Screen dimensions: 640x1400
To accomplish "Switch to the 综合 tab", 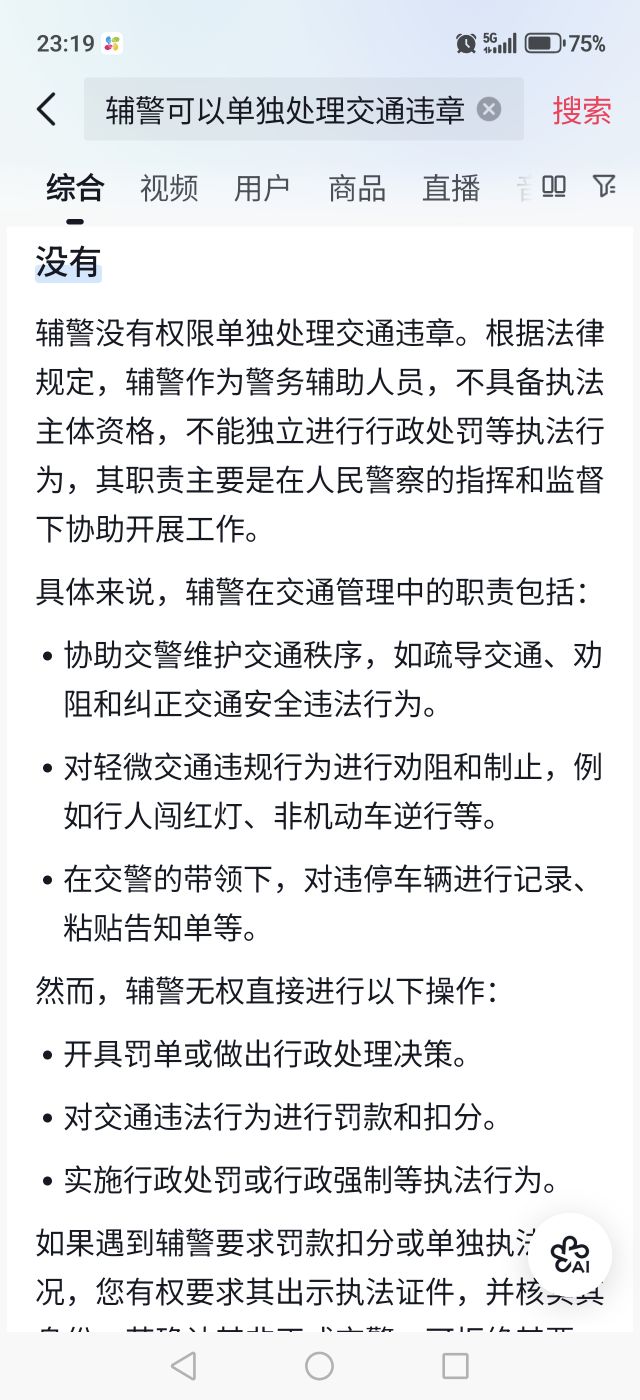I will (x=75, y=187).
